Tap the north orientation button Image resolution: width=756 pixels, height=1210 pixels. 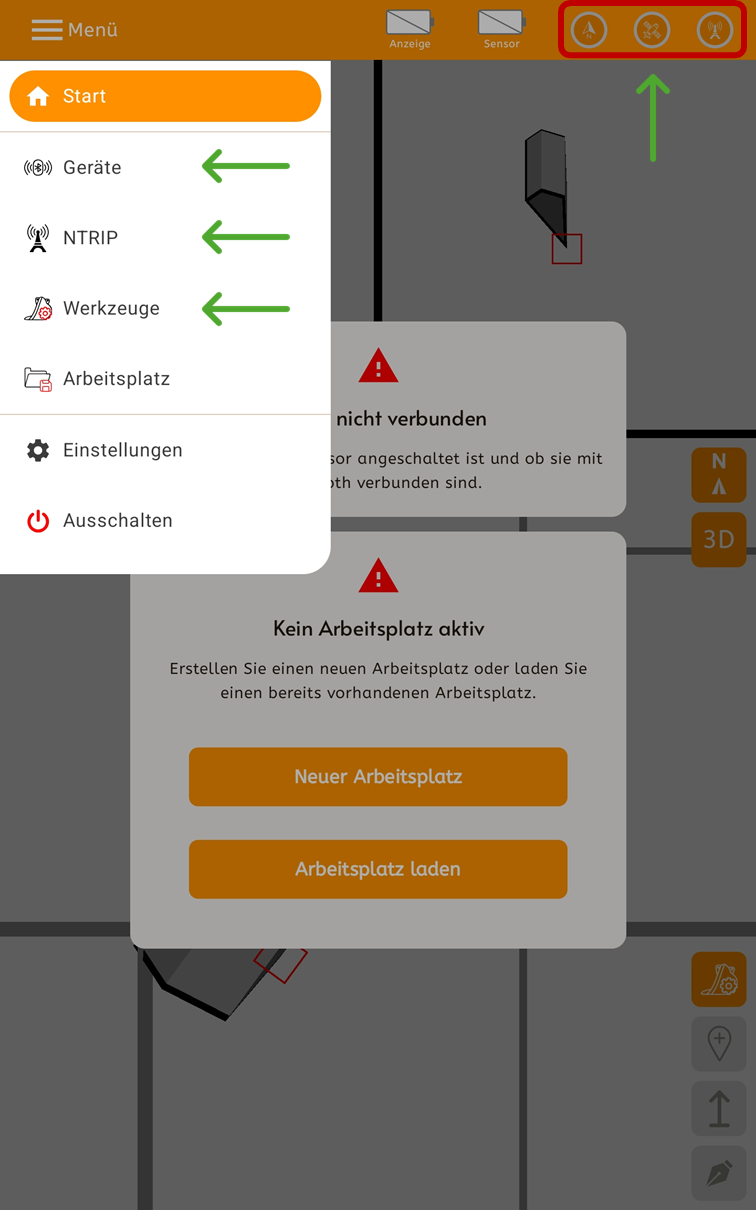coord(719,475)
